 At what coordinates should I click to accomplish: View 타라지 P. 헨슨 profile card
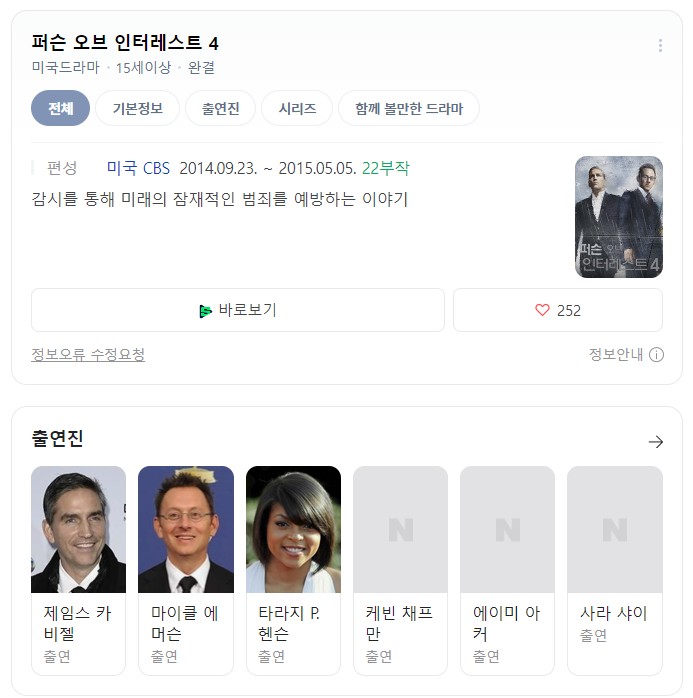(293, 570)
